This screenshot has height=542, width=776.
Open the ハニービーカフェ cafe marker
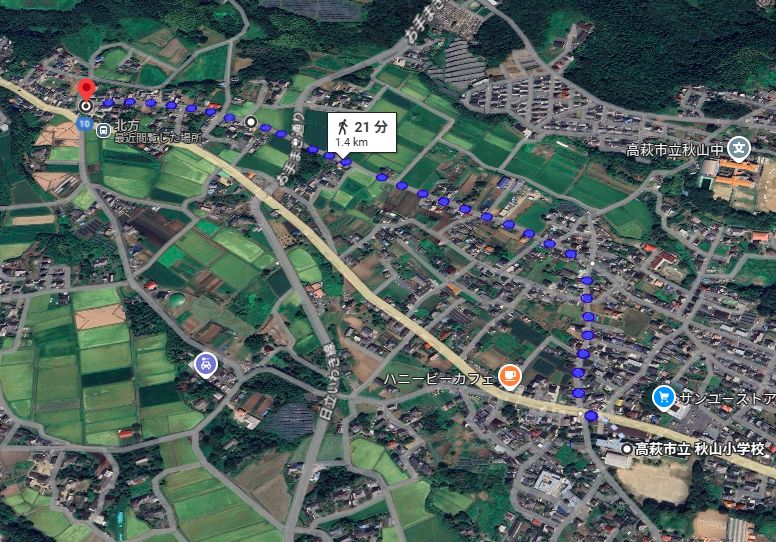pos(509,376)
